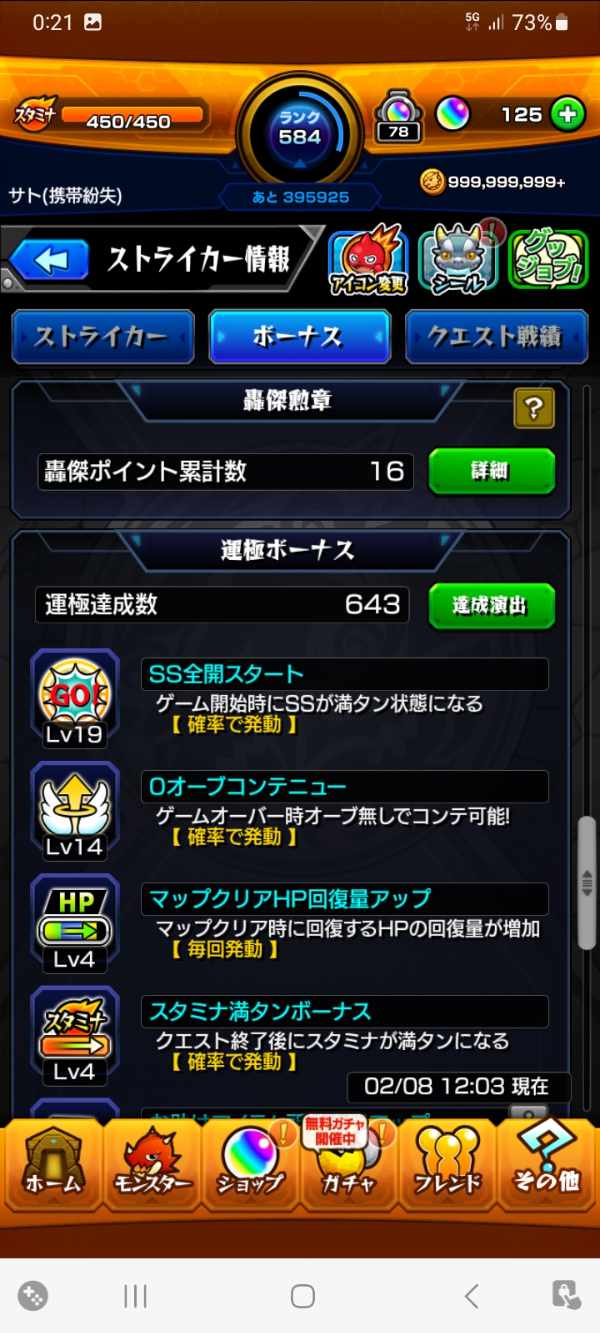Open the ショップ tab
Viewport: 600px width, 1333px height.
coord(251,1168)
